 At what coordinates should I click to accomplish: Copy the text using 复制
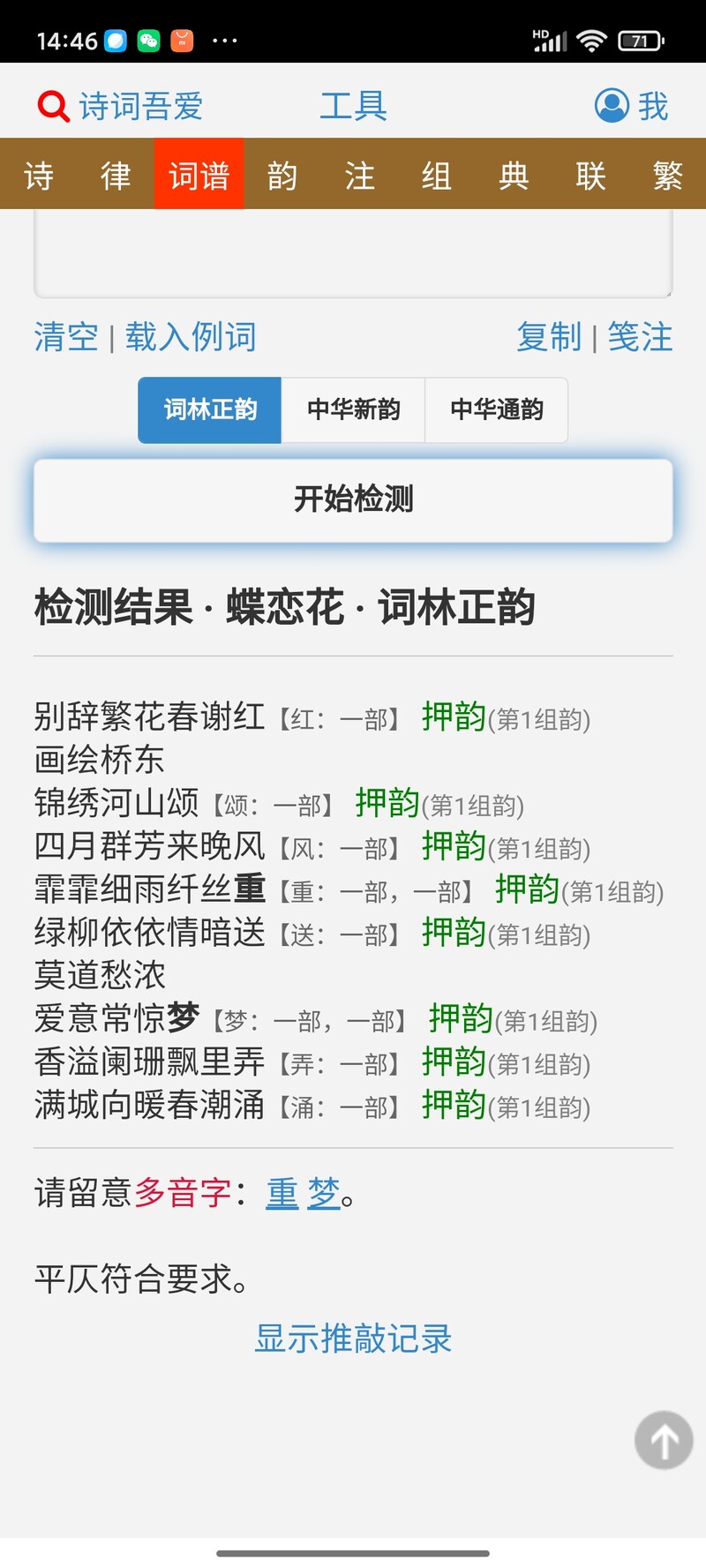pos(549,337)
